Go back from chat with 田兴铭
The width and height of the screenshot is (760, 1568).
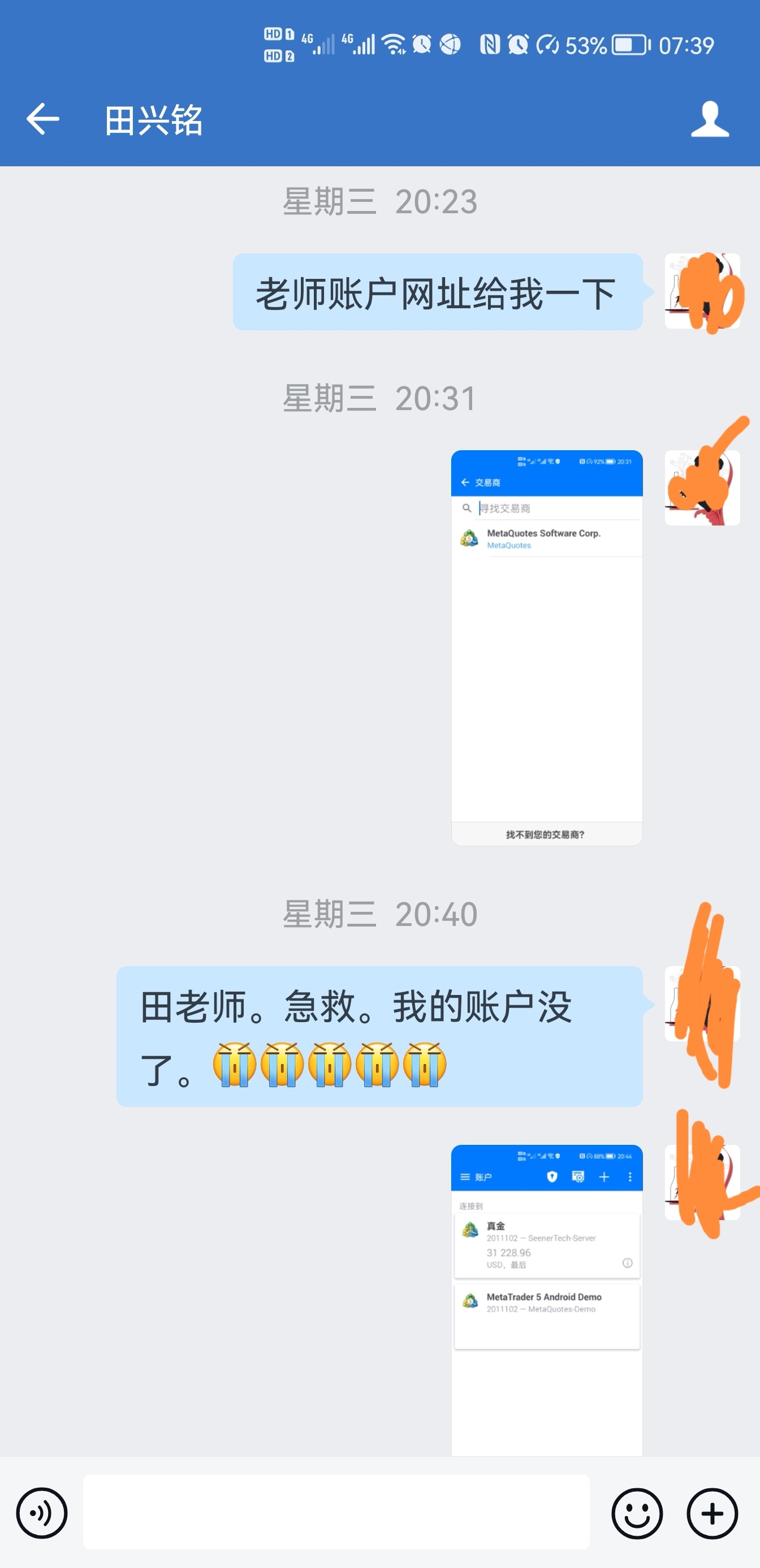coord(42,119)
